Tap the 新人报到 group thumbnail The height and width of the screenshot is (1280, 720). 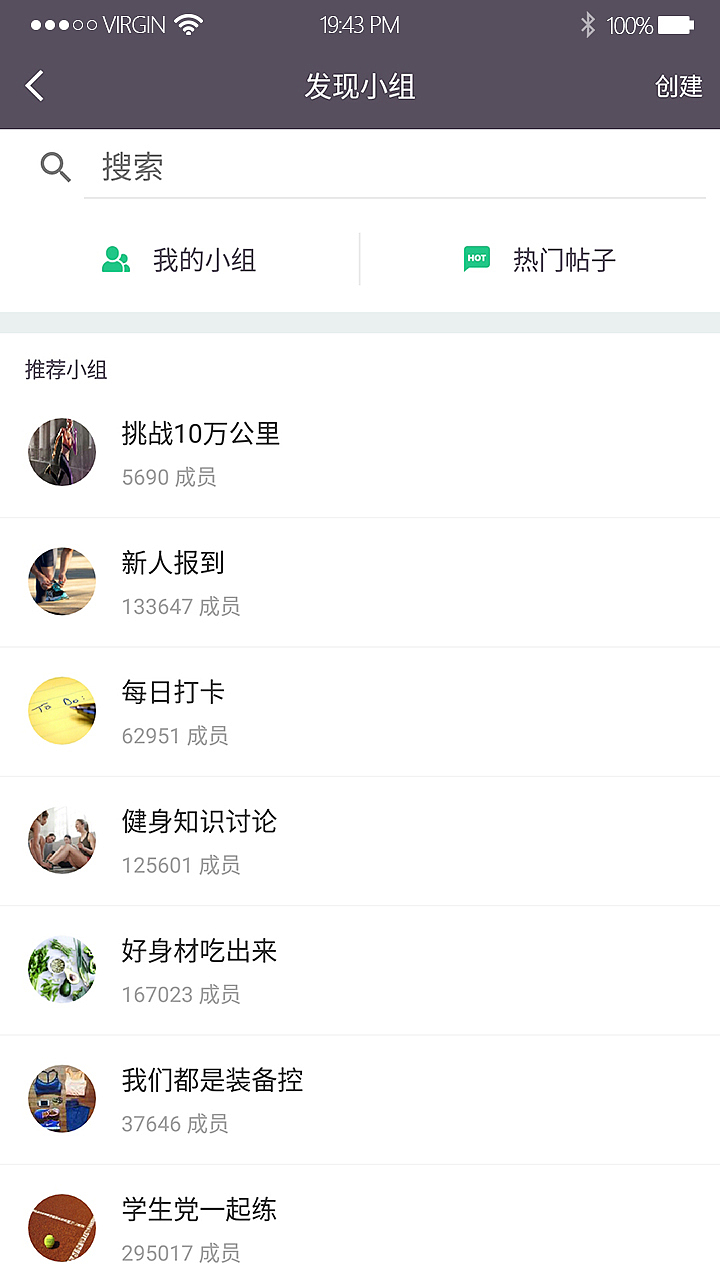[x=62, y=581]
